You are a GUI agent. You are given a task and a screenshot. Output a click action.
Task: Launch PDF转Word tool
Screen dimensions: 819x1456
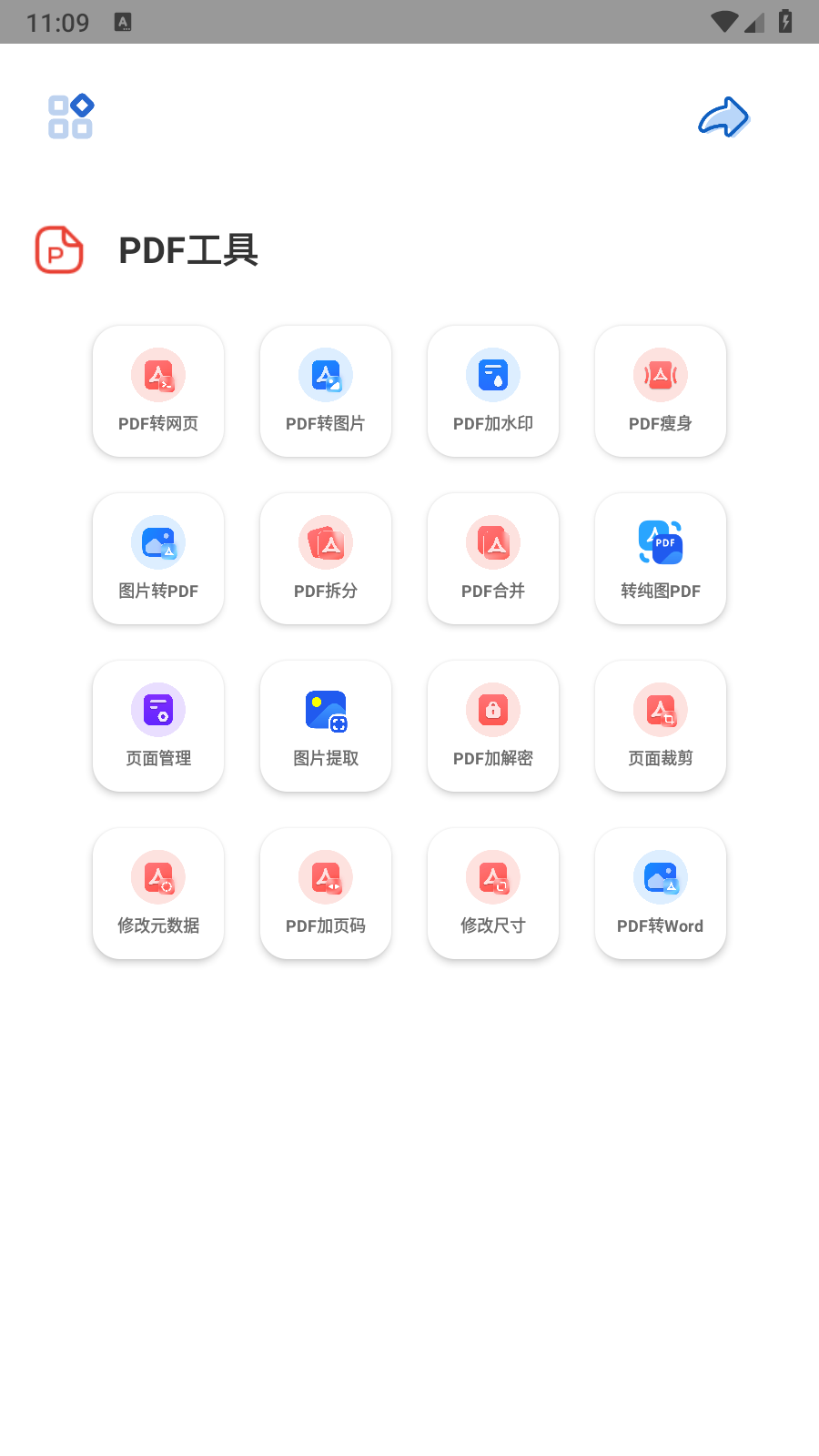pyautogui.click(x=661, y=894)
